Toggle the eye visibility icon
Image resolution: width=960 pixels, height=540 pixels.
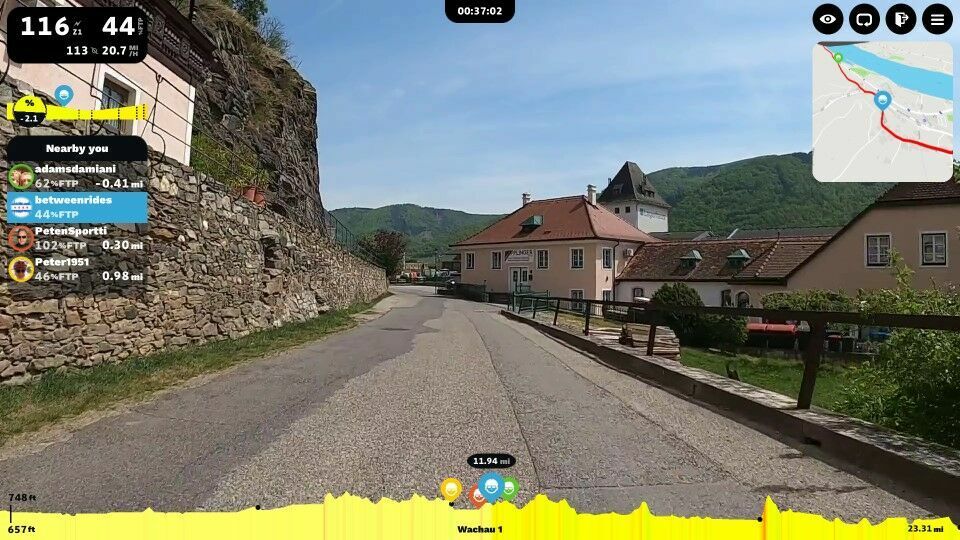click(x=828, y=19)
